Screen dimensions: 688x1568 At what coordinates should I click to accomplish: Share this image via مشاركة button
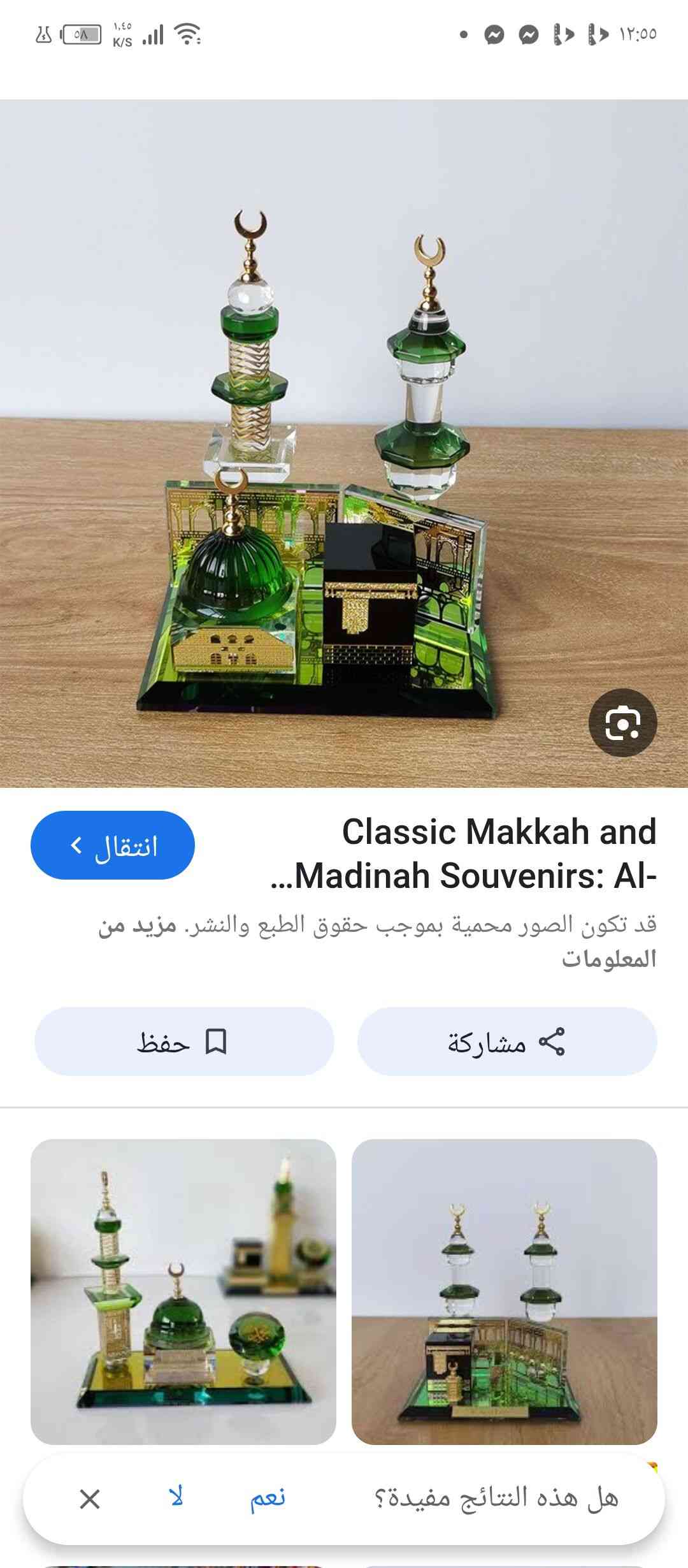[507, 1042]
